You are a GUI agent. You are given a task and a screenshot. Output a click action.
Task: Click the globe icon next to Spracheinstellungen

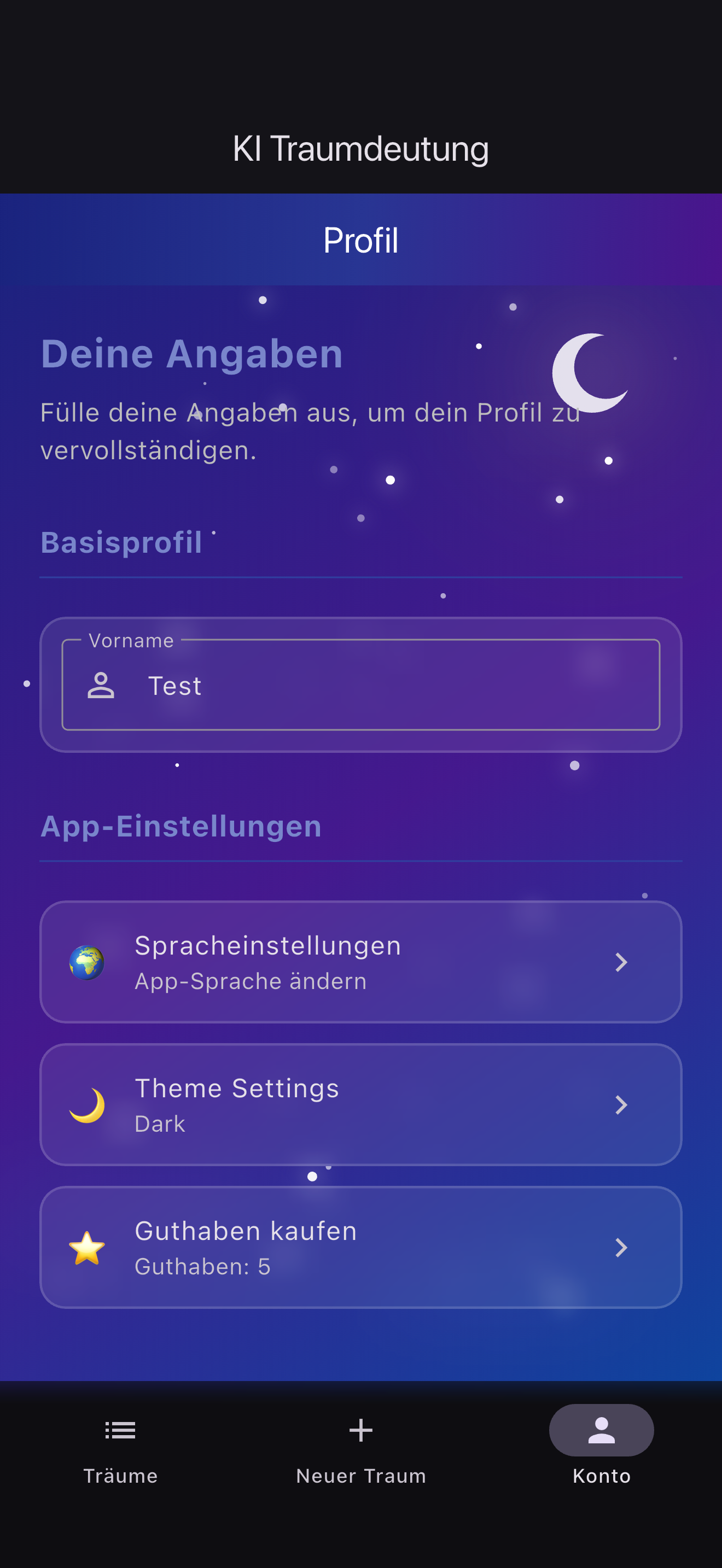[x=87, y=962]
